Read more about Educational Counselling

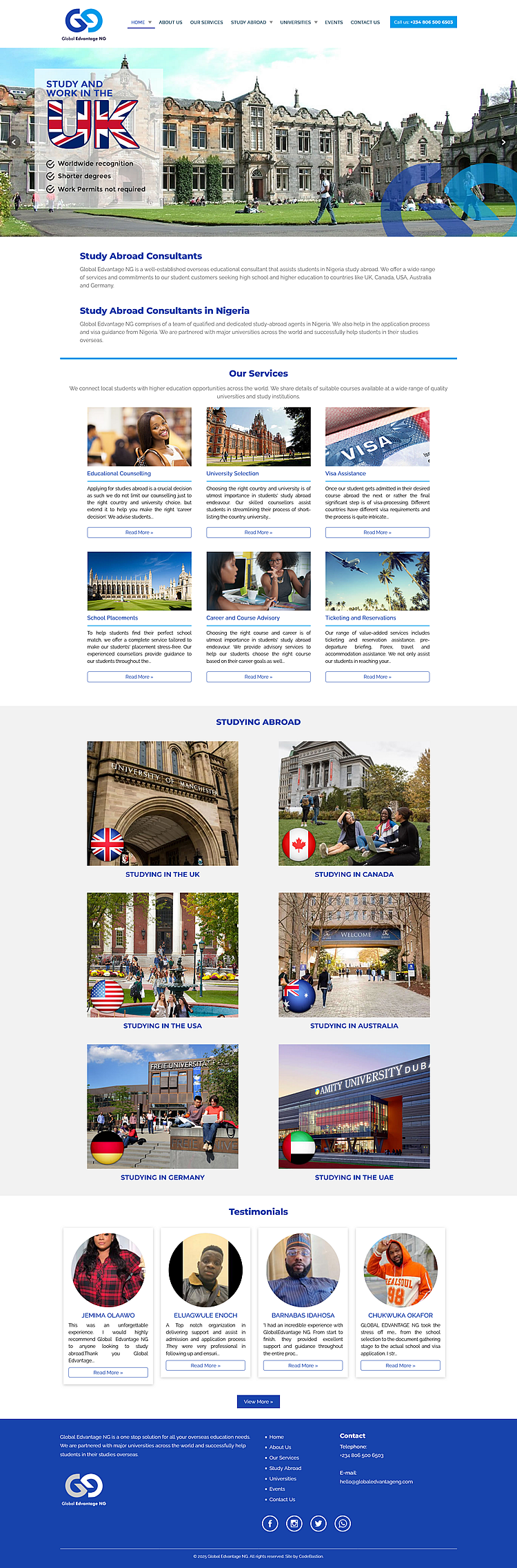[x=139, y=533]
